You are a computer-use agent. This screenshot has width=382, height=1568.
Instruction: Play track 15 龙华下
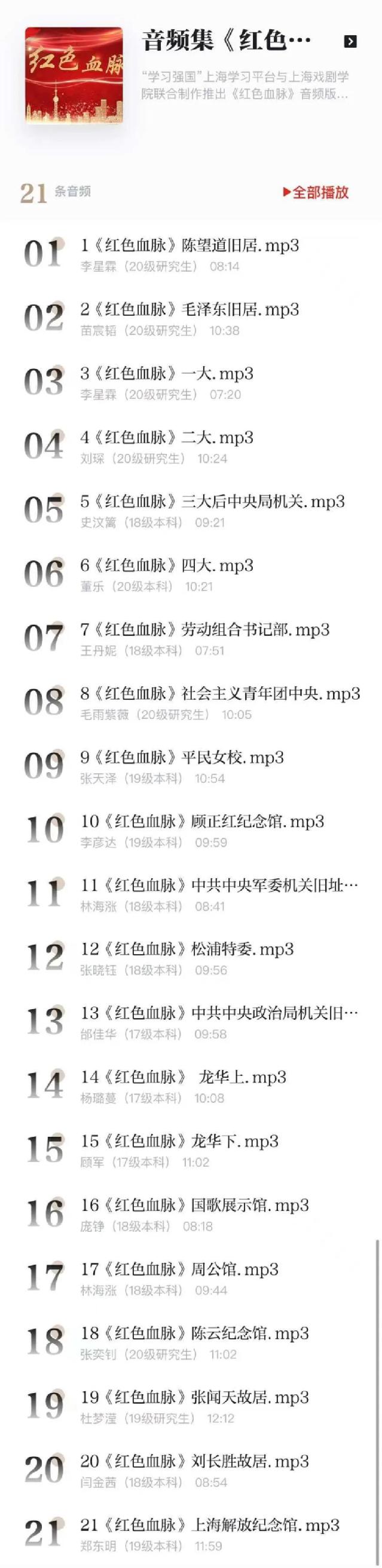tap(179, 1140)
